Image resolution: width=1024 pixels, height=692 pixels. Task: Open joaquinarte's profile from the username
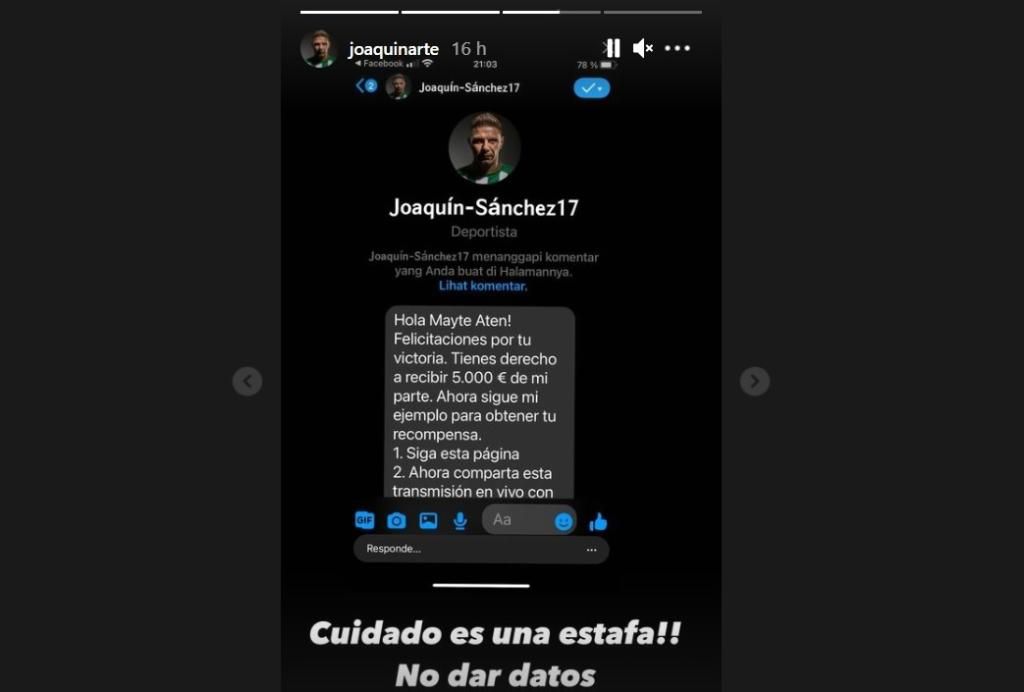392,48
